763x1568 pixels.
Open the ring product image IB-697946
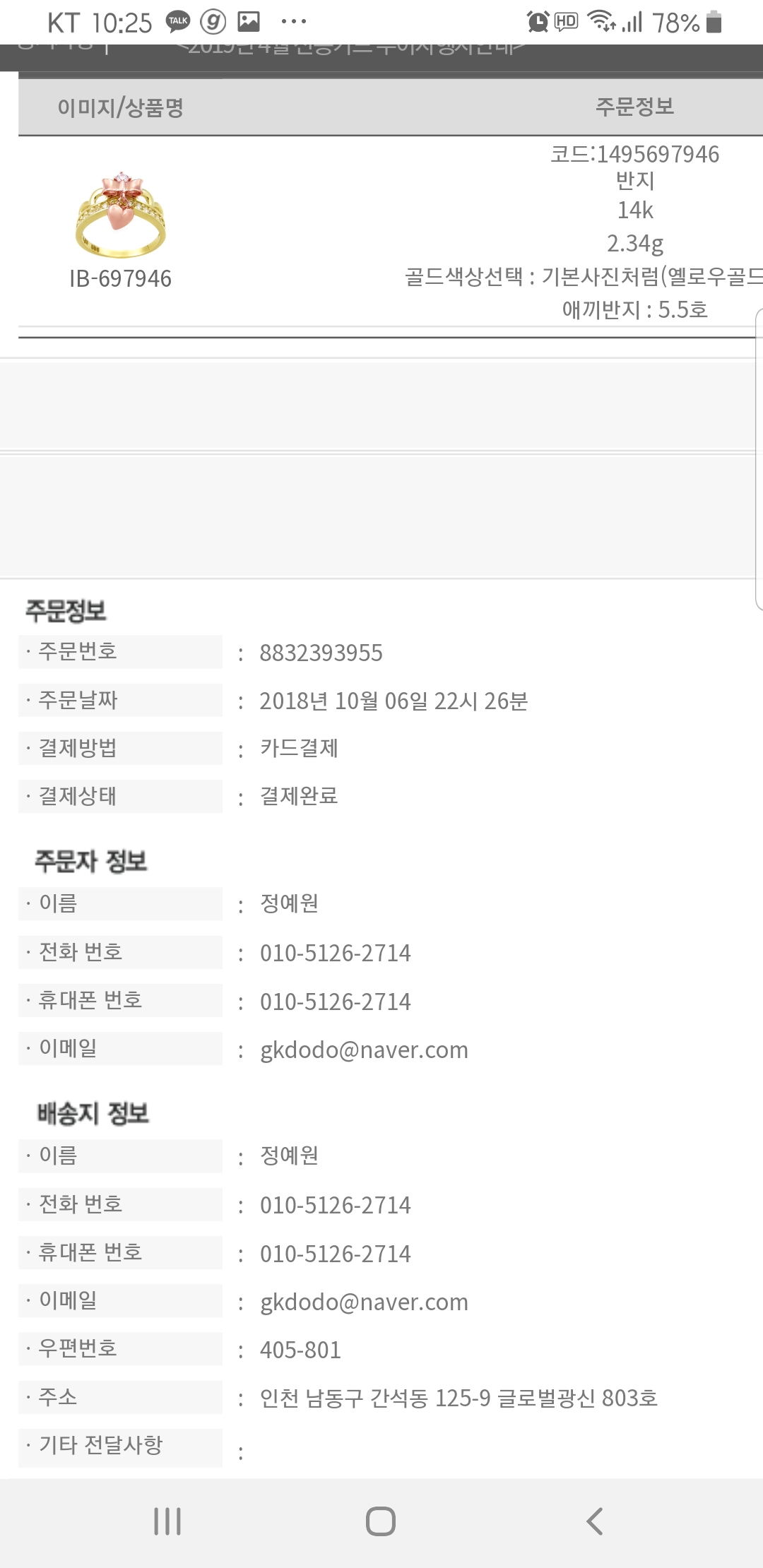coord(121,214)
